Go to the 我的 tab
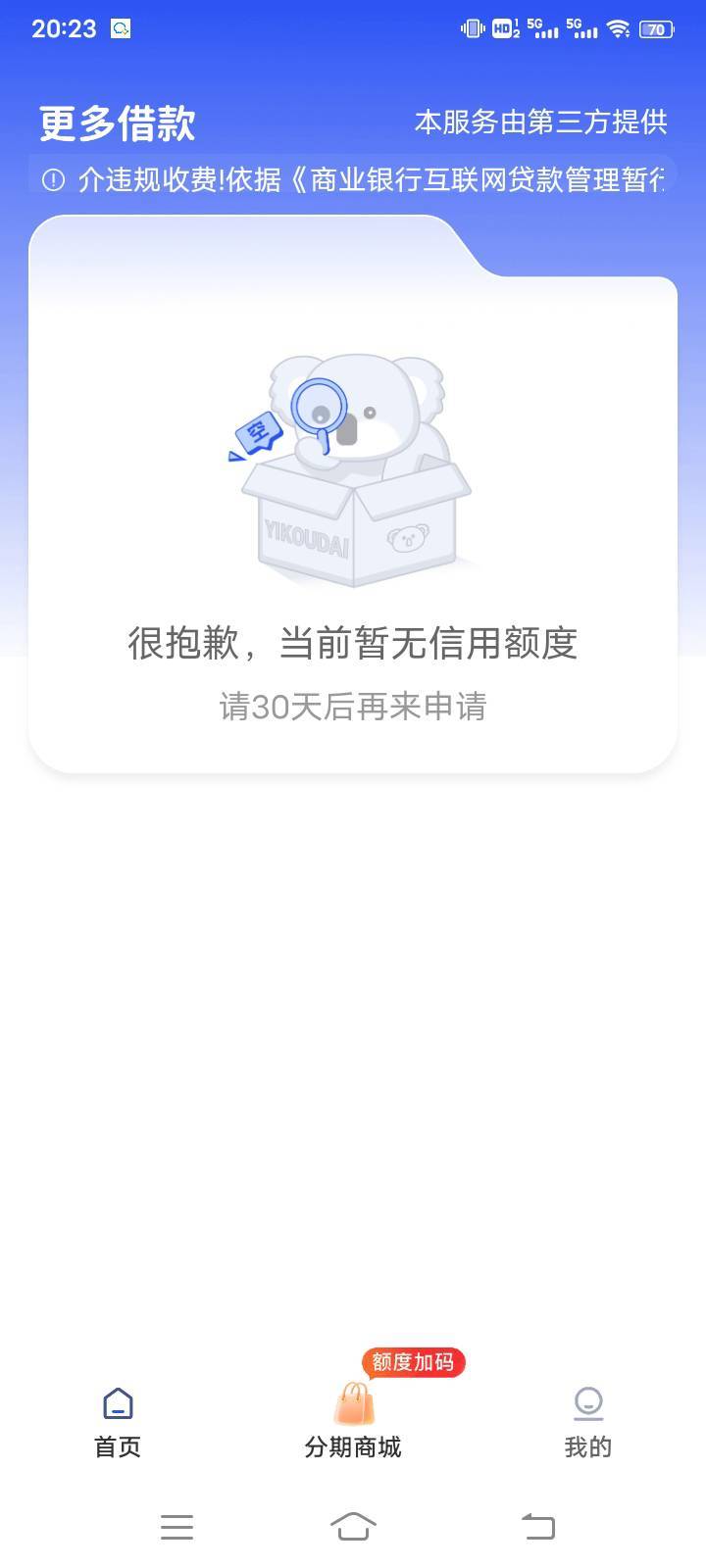 click(587, 1423)
